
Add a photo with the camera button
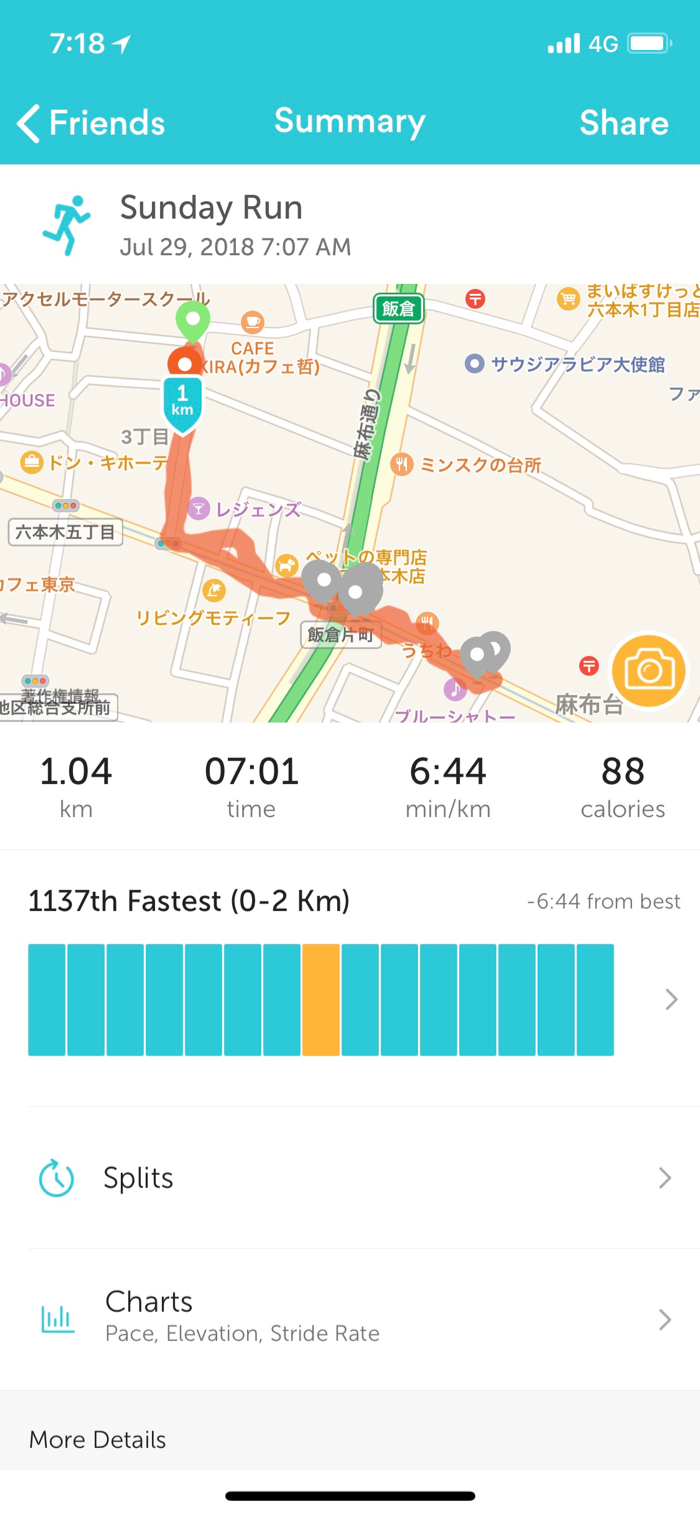click(649, 671)
